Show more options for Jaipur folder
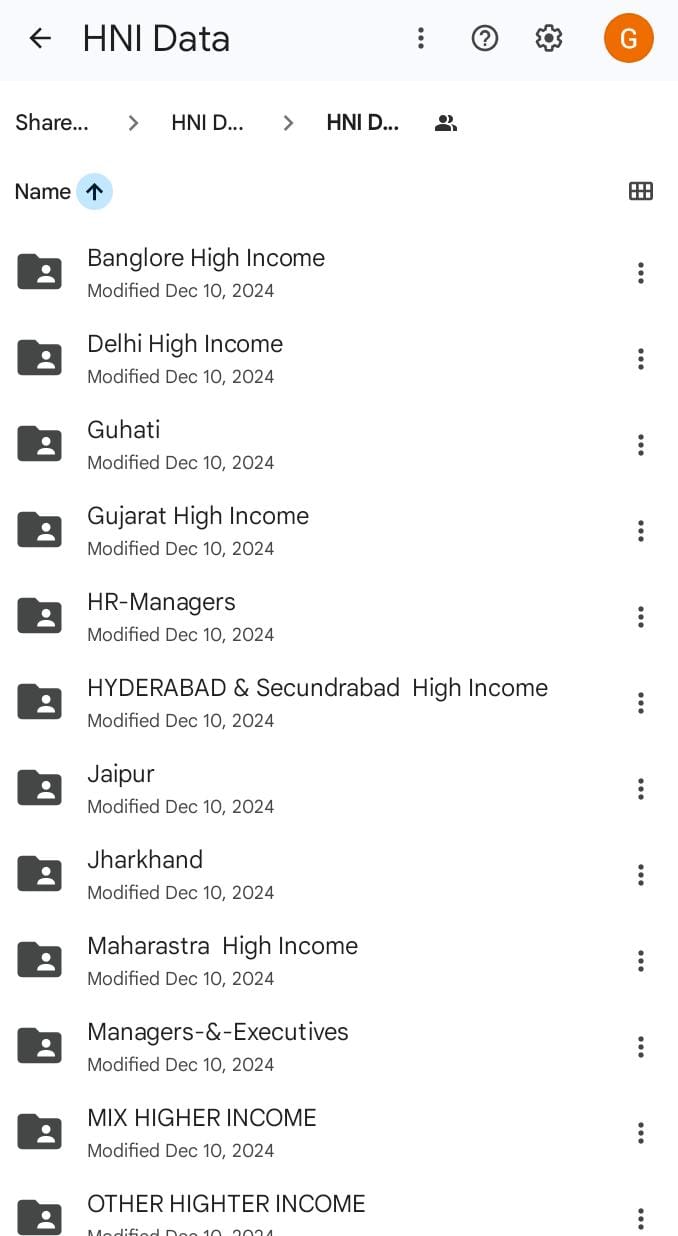Viewport: 678px width, 1236px height. tap(641, 789)
